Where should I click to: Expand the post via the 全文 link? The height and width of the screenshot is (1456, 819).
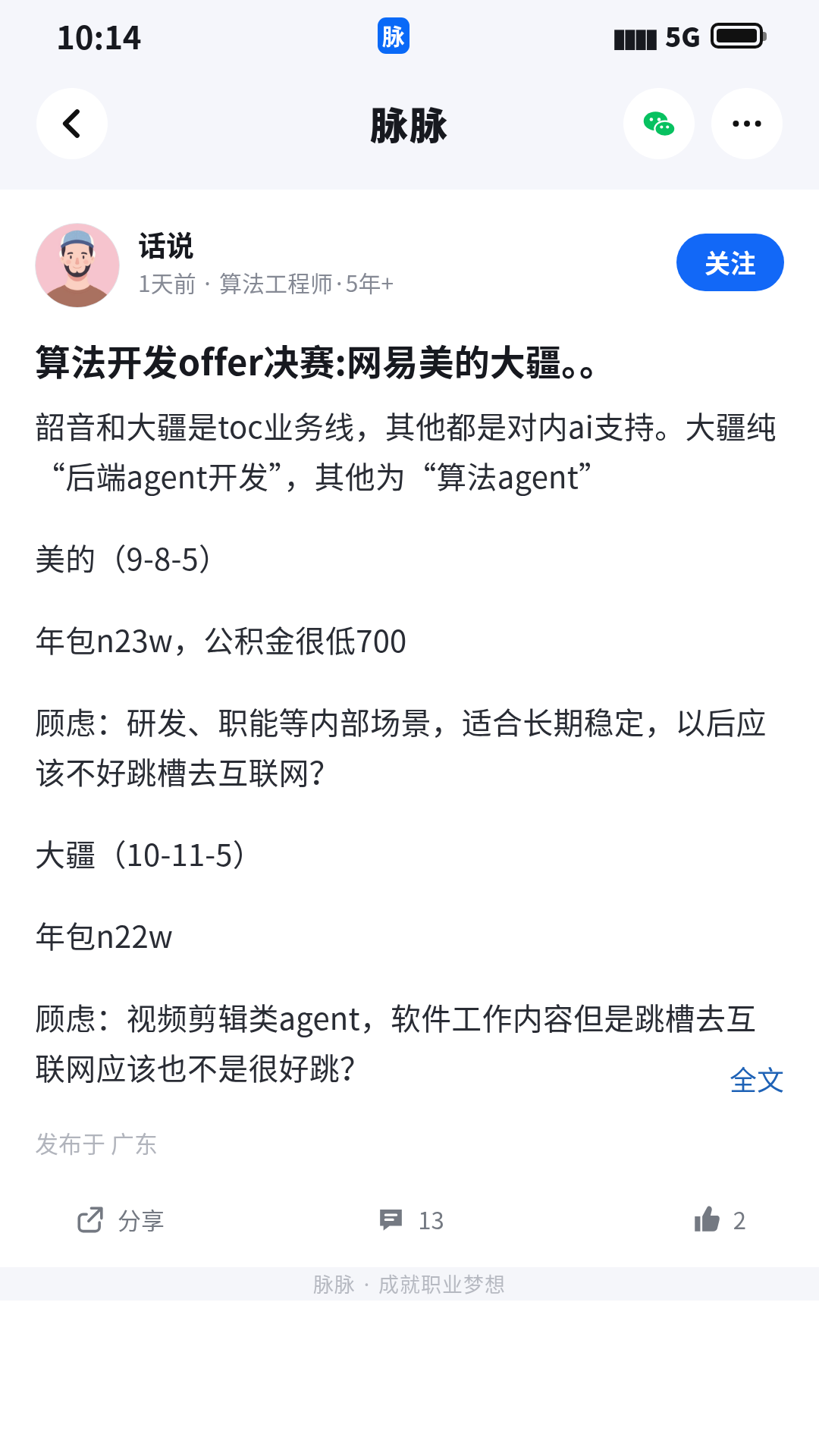[x=757, y=1080]
